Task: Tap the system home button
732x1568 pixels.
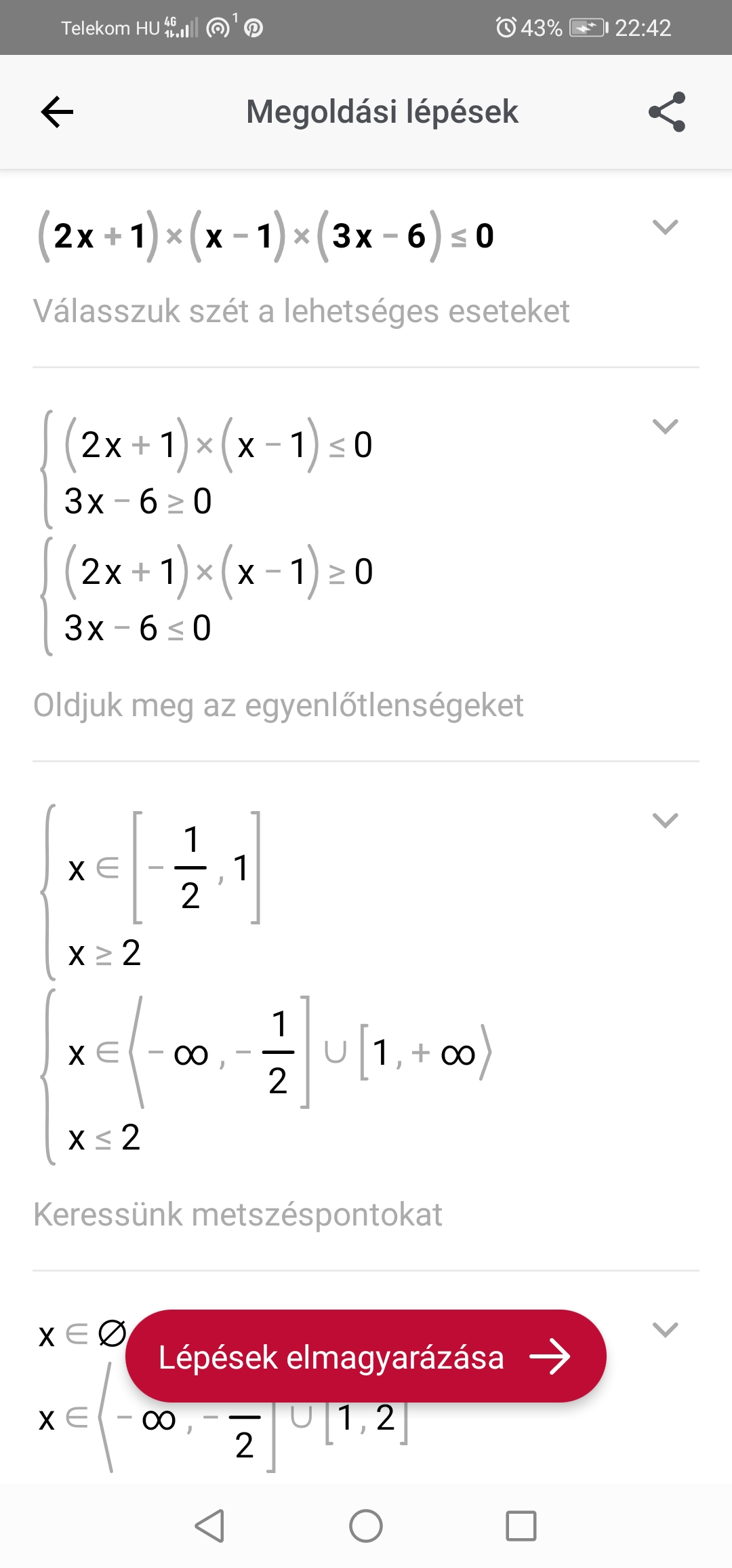Action: click(365, 1526)
